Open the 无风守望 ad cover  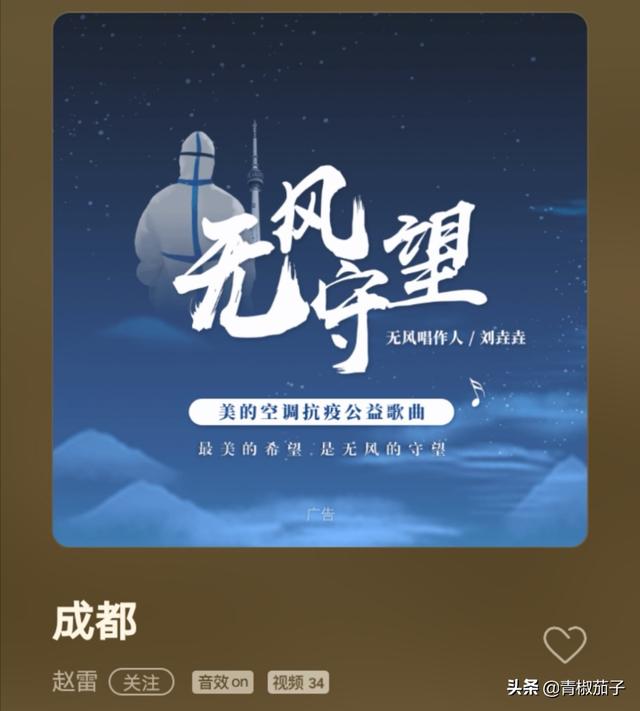tap(320, 280)
